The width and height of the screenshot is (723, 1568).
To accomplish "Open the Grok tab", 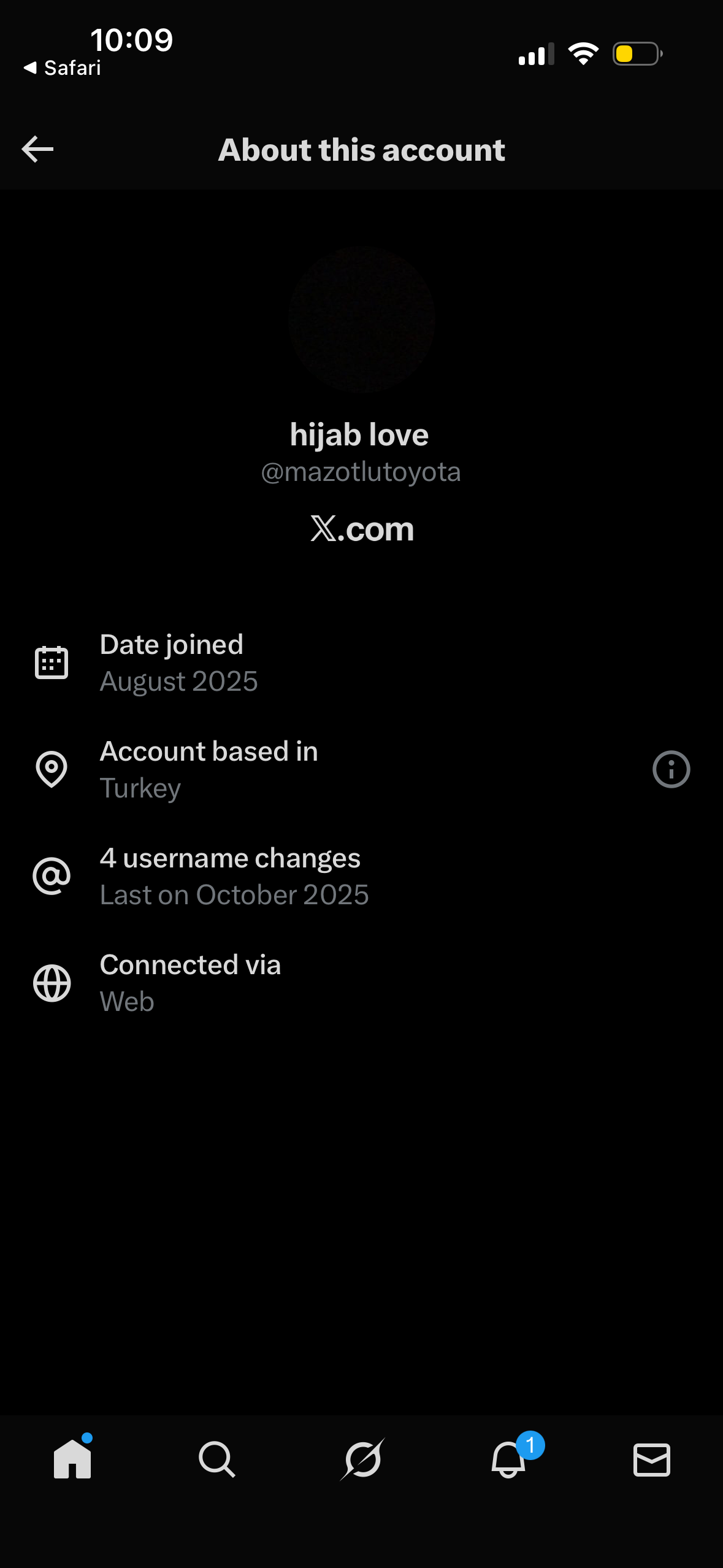I will (362, 1459).
